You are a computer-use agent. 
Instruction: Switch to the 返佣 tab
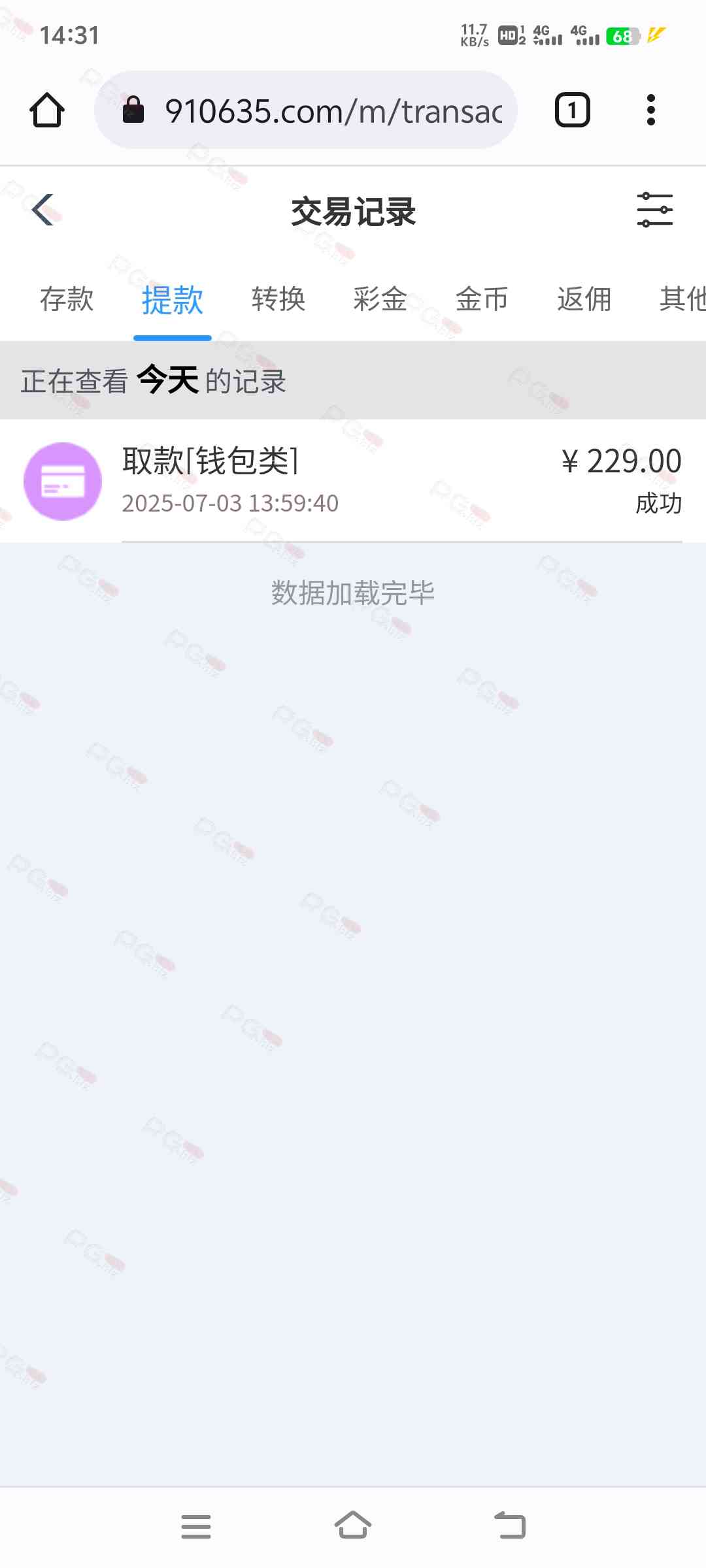point(584,300)
